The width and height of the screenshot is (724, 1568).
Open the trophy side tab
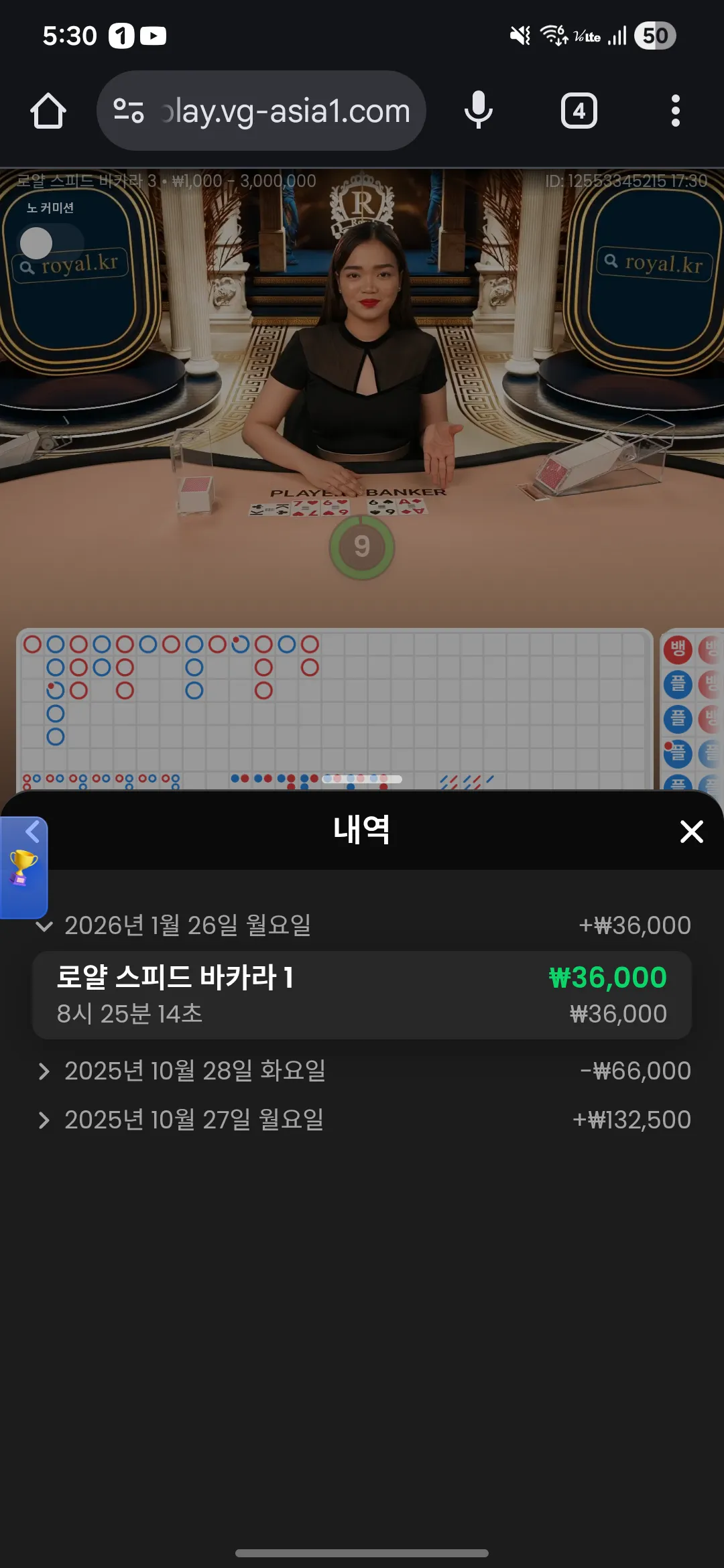pyautogui.click(x=23, y=867)
